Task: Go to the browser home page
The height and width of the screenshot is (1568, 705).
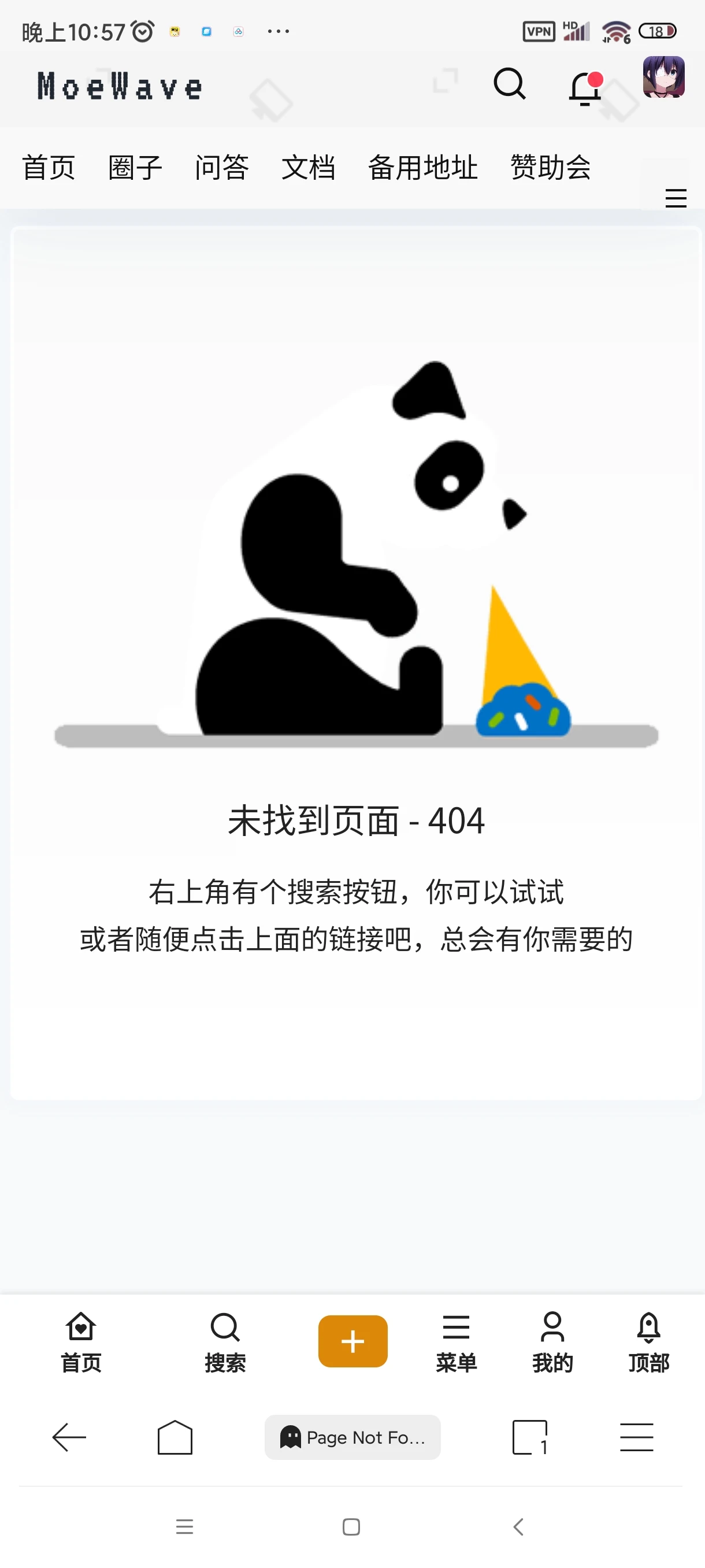Action: [x=175, y=1437]
